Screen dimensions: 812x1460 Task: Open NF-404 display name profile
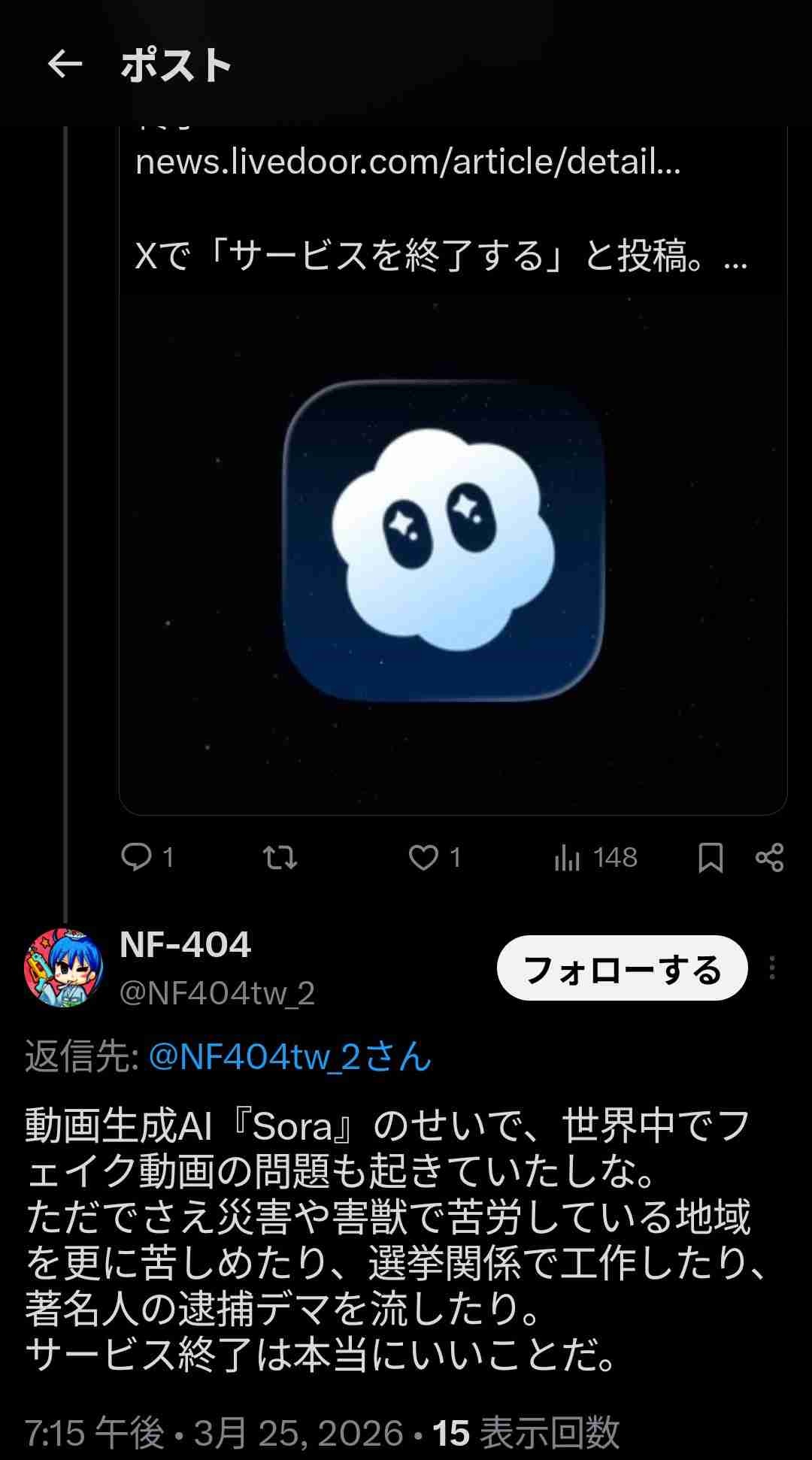(185, 945)
